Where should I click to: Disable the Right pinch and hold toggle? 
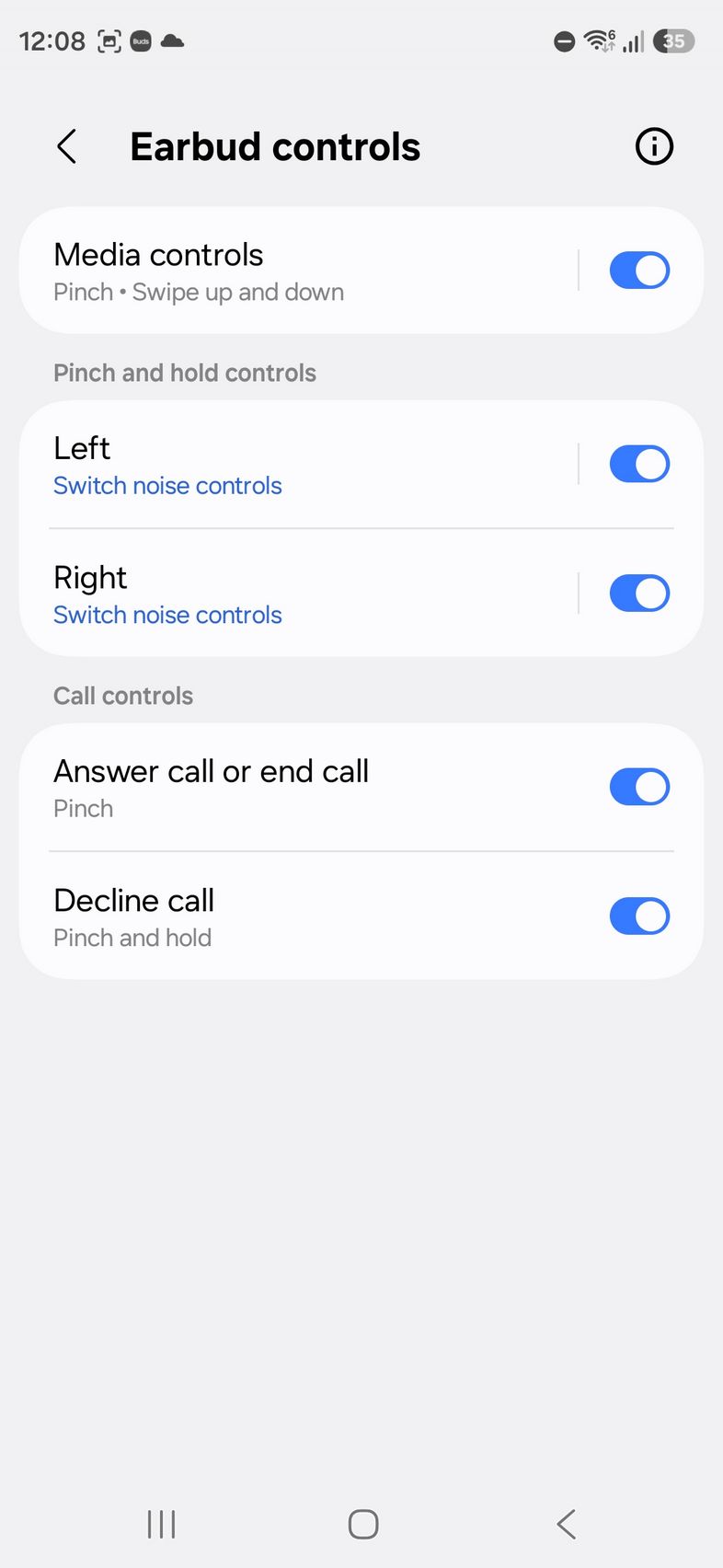pyautogui.click(x=639, y=594)
